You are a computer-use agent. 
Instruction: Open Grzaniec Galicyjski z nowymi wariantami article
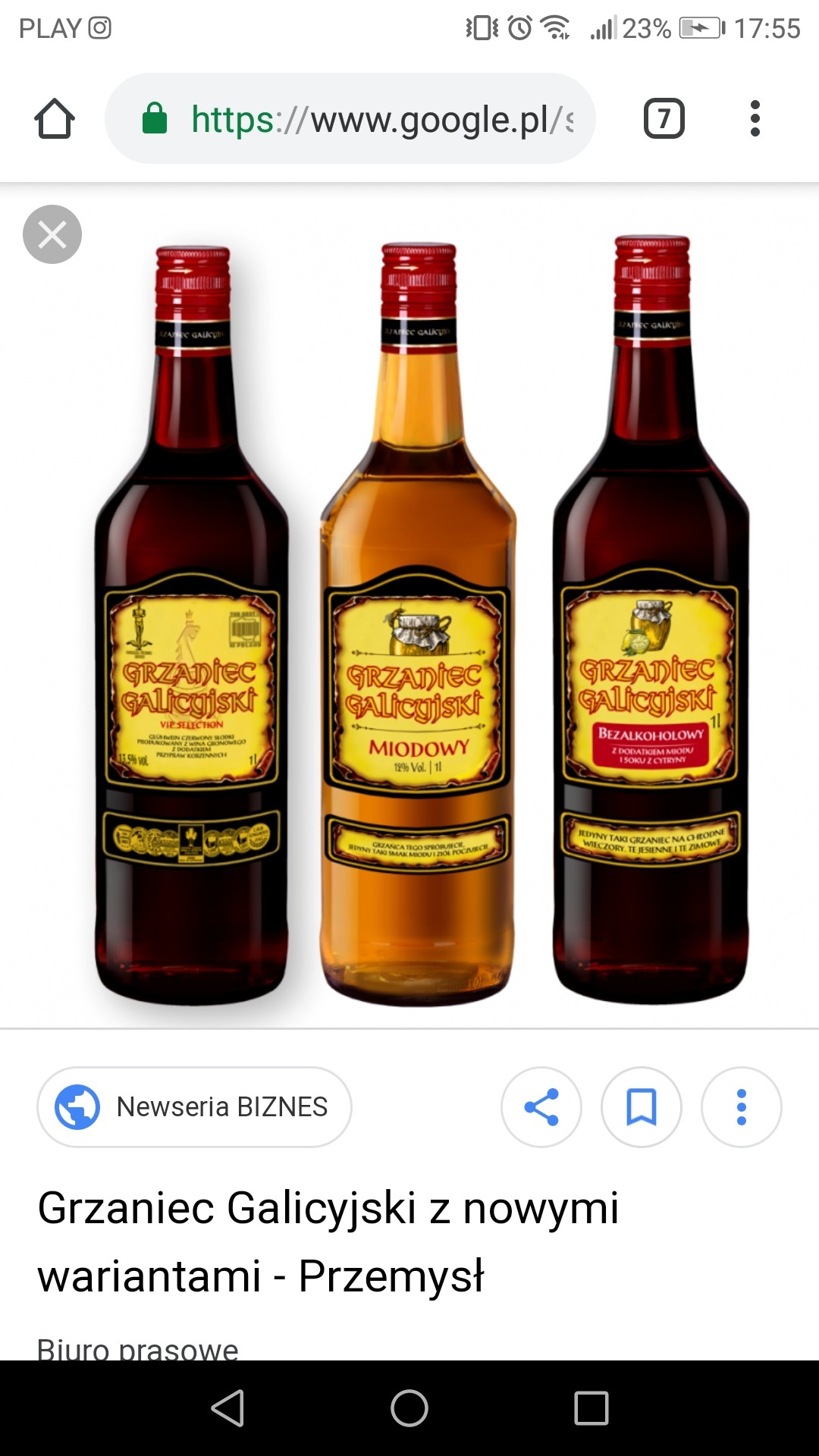tap(328, 1241)
